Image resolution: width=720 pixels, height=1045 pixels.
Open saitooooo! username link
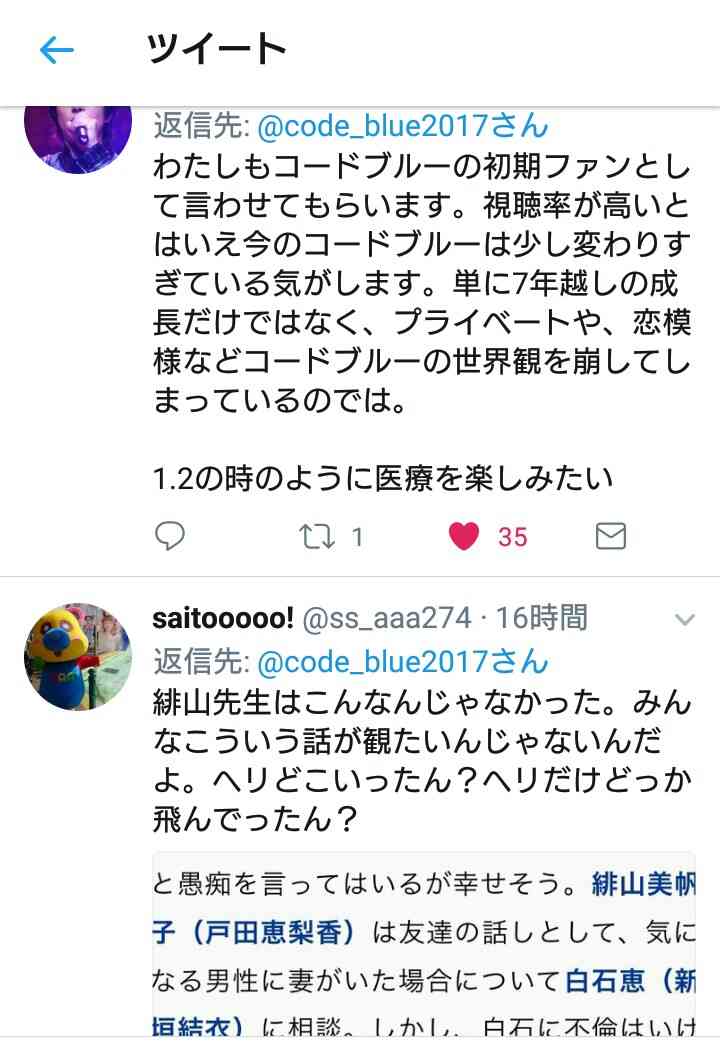pos(222,619)
